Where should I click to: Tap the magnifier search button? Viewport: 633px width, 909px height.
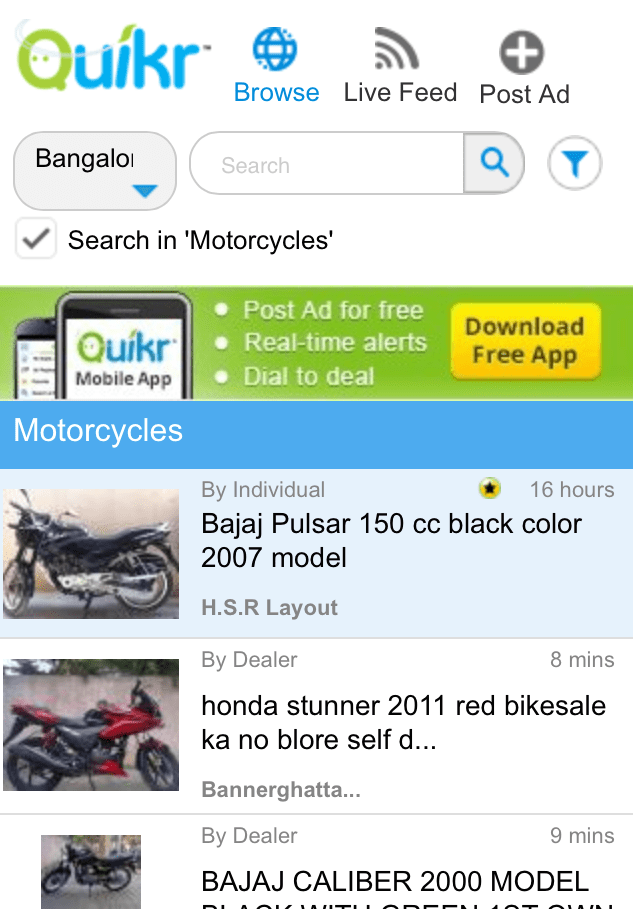(x=494, y=163)
